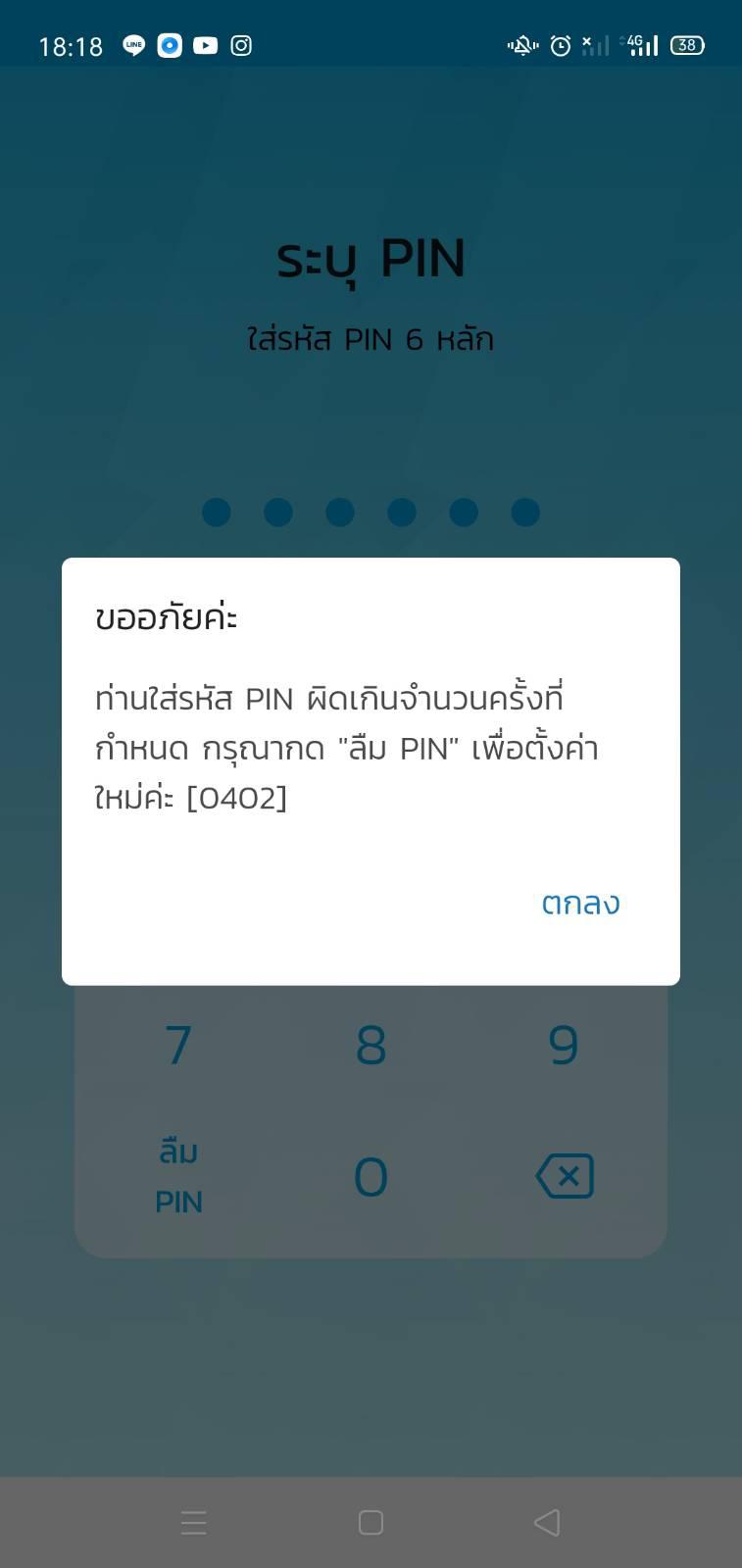Viewport: 742px width, 1568px height.
Task: Delete last PIN digit with backspace
Action: click(x=565, y=1176)
